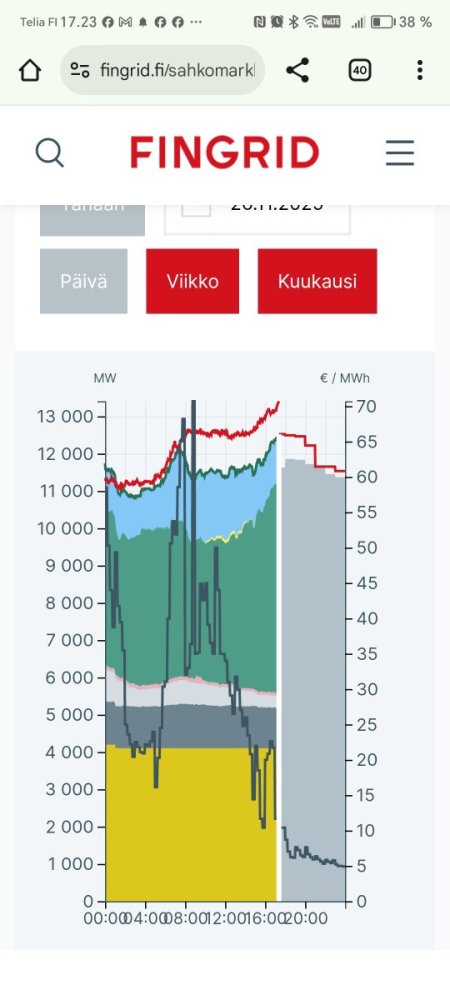The image size is (450, 1000).
Task: Share the current page
Action: tap(297, 70)
